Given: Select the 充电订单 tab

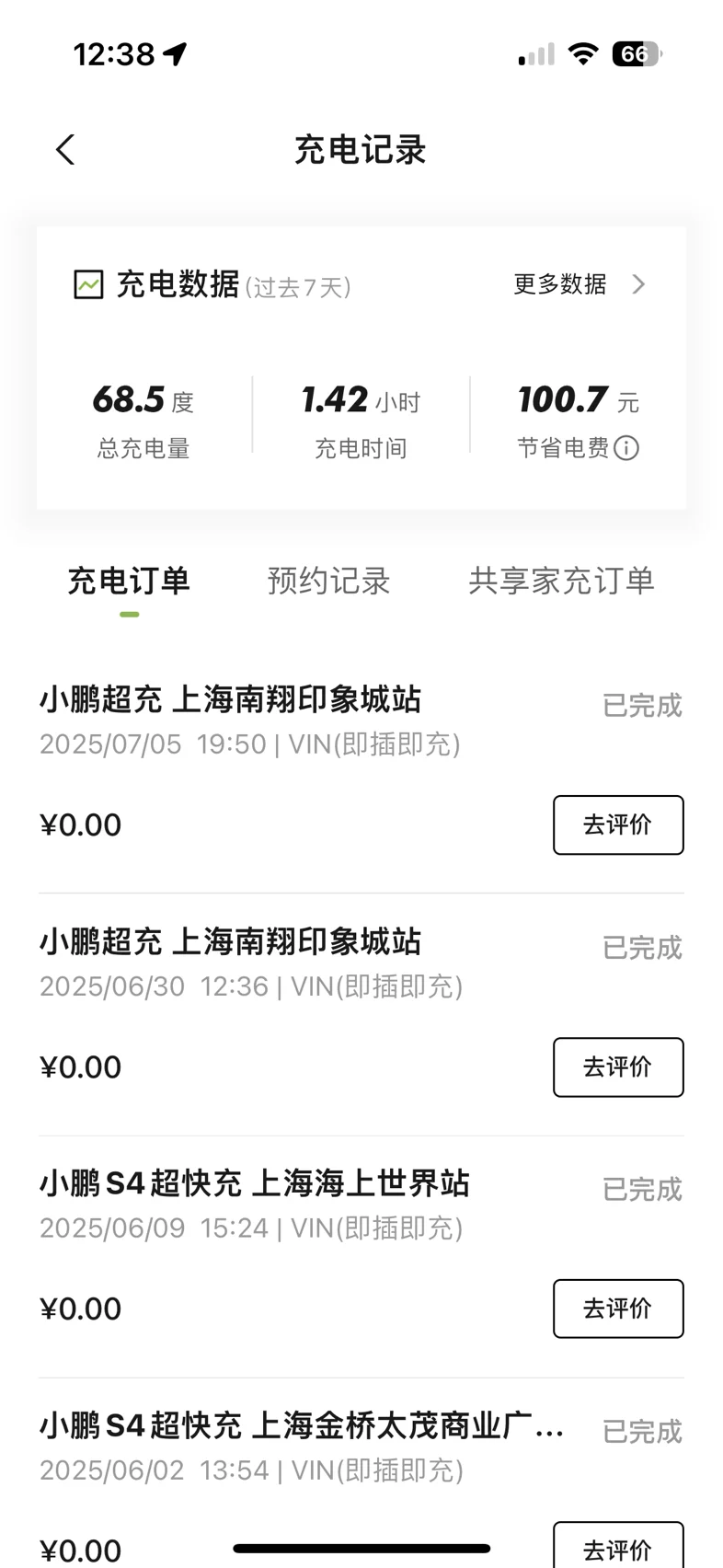Looking at the screenshot, I should (129, 581).
